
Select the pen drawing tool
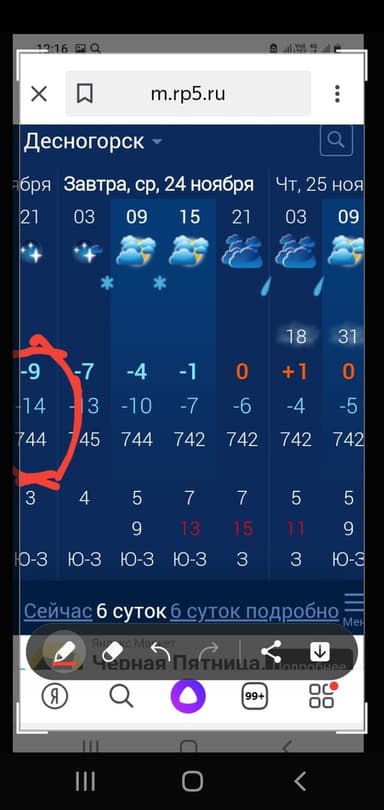[64, 652]
